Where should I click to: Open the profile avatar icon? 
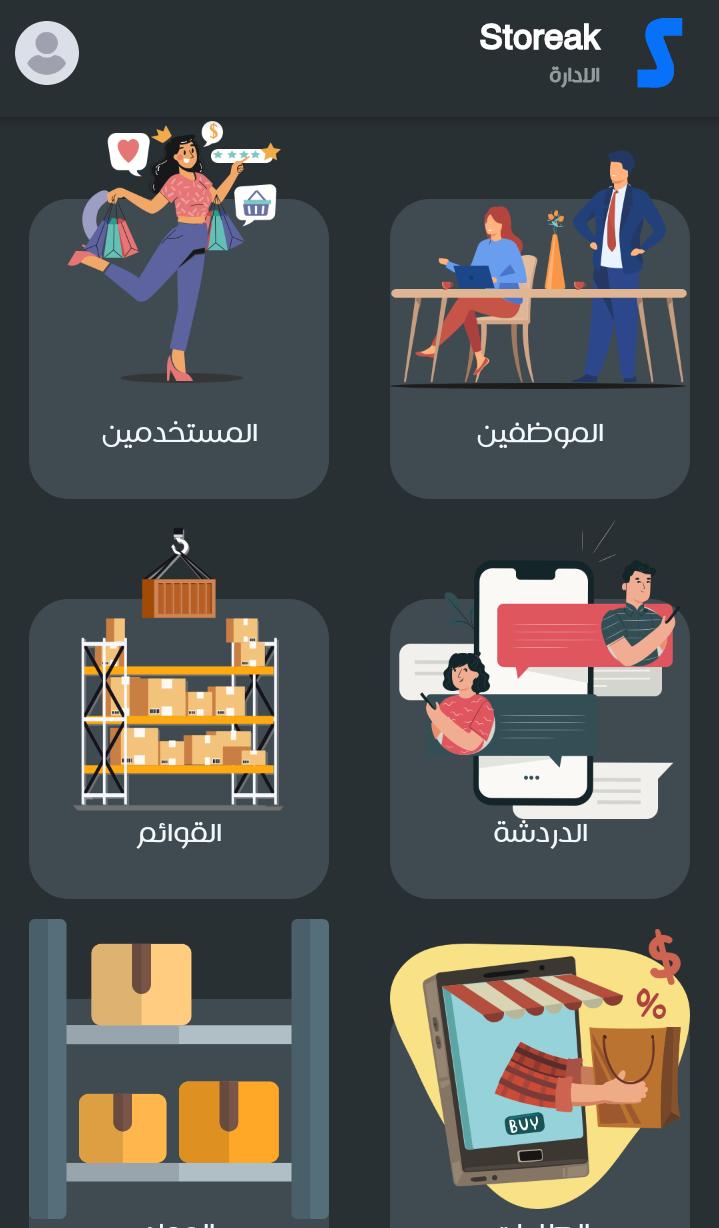coord(47,53)
